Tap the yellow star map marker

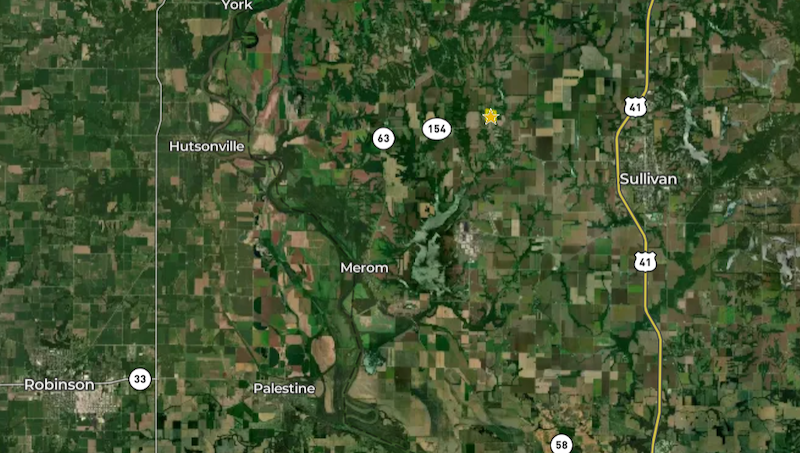(490, 116)
